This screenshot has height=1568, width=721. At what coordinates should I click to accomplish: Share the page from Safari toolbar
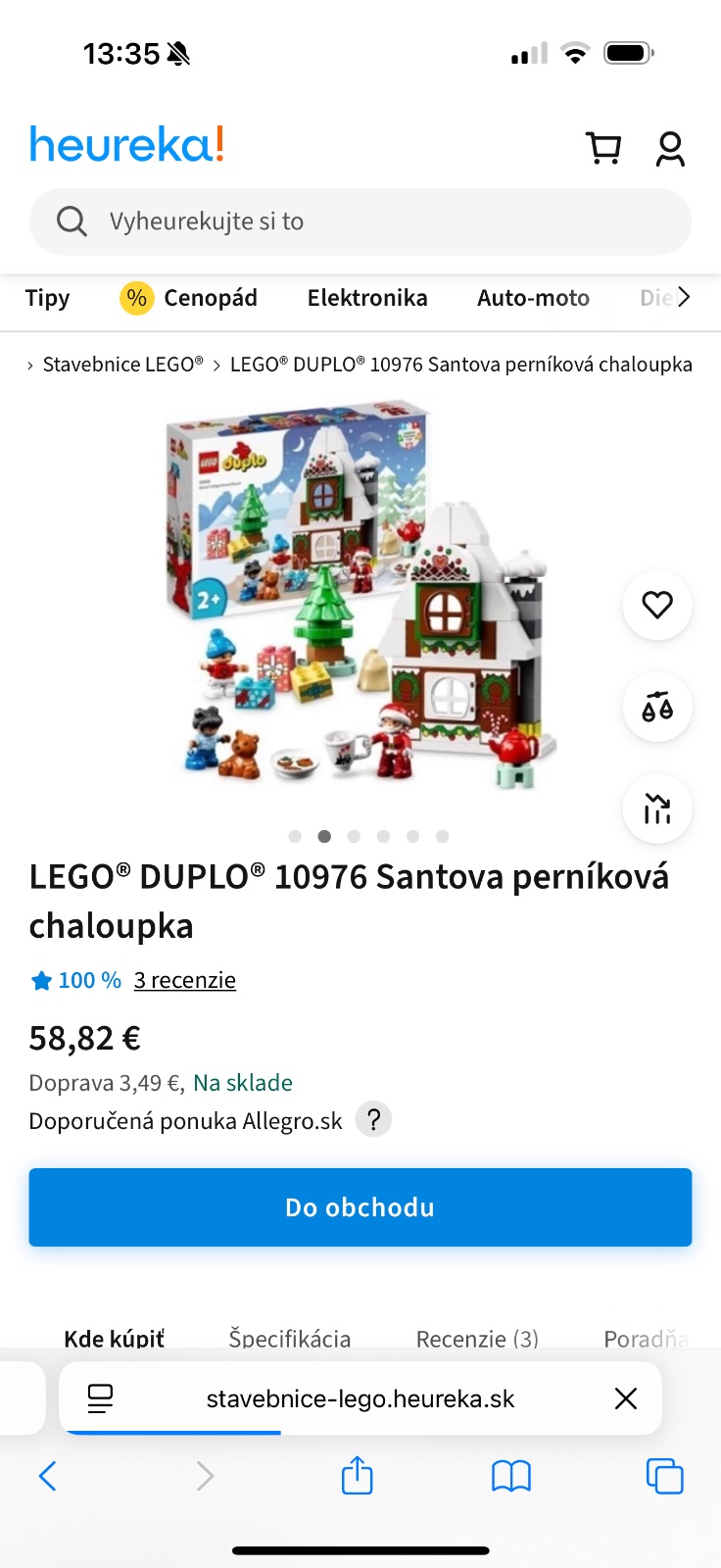point(358,1475)
